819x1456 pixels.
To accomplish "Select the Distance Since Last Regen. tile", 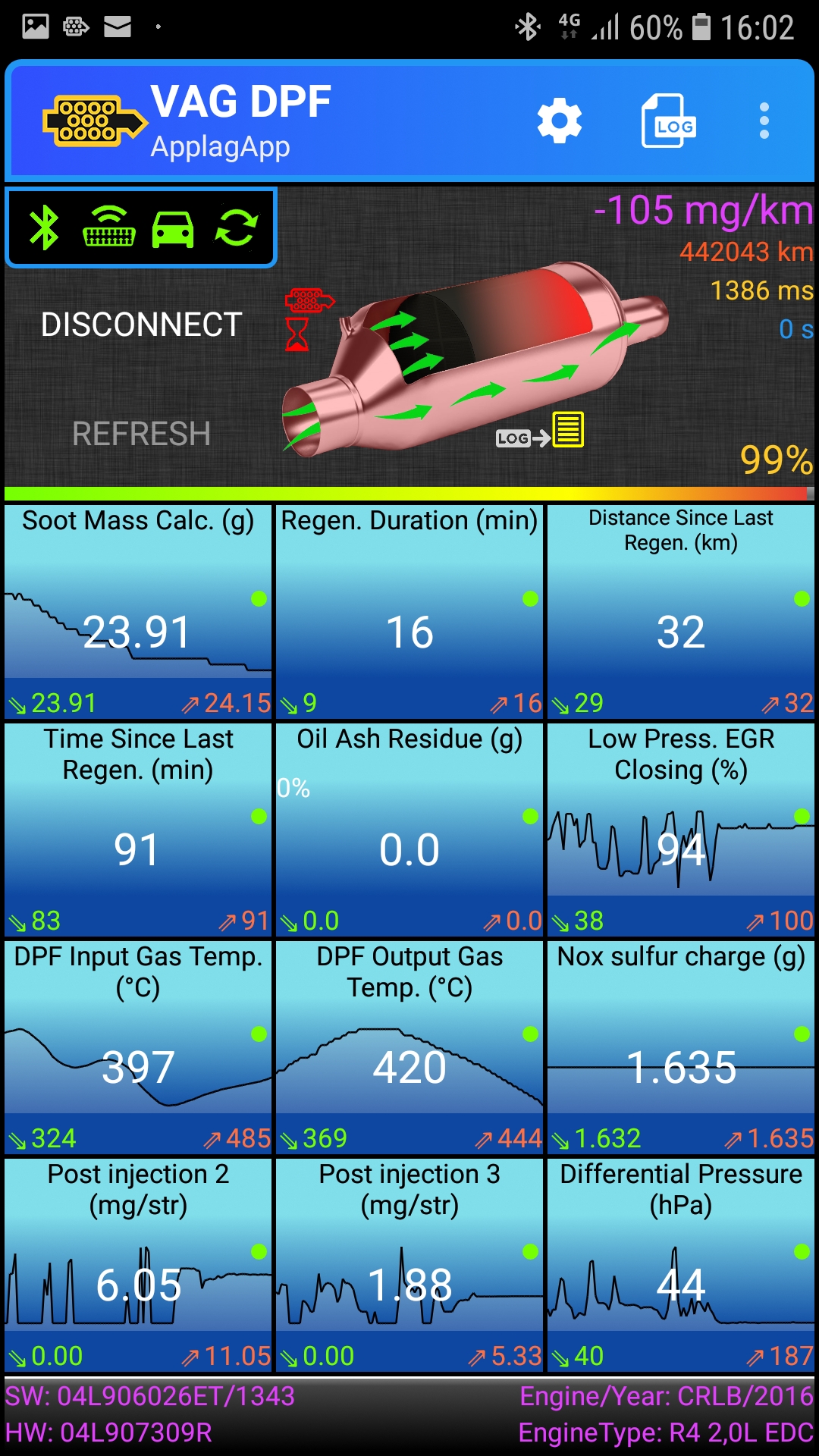I will 681,611.
